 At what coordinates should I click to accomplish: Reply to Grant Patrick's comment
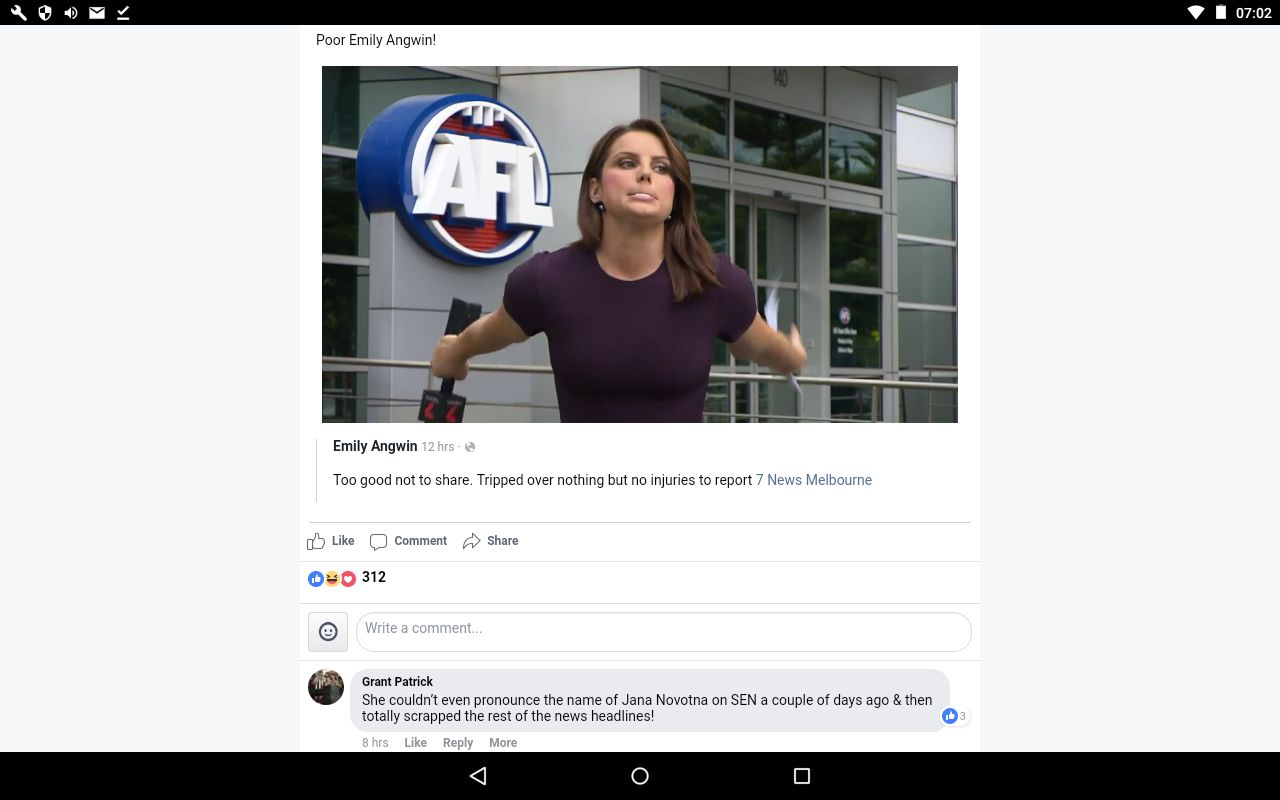(458, 742)
